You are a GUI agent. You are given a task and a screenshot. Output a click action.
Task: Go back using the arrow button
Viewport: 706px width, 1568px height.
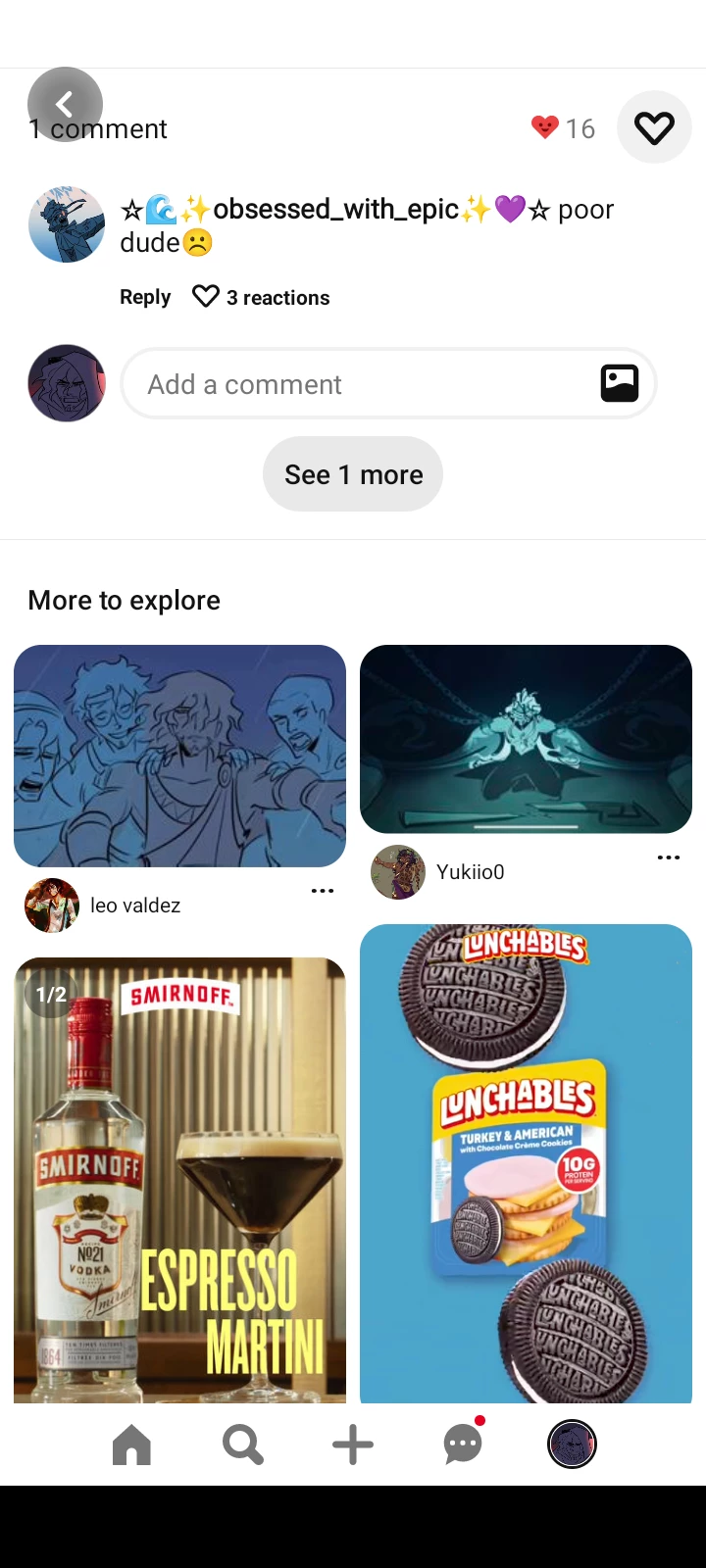point(65,104)
